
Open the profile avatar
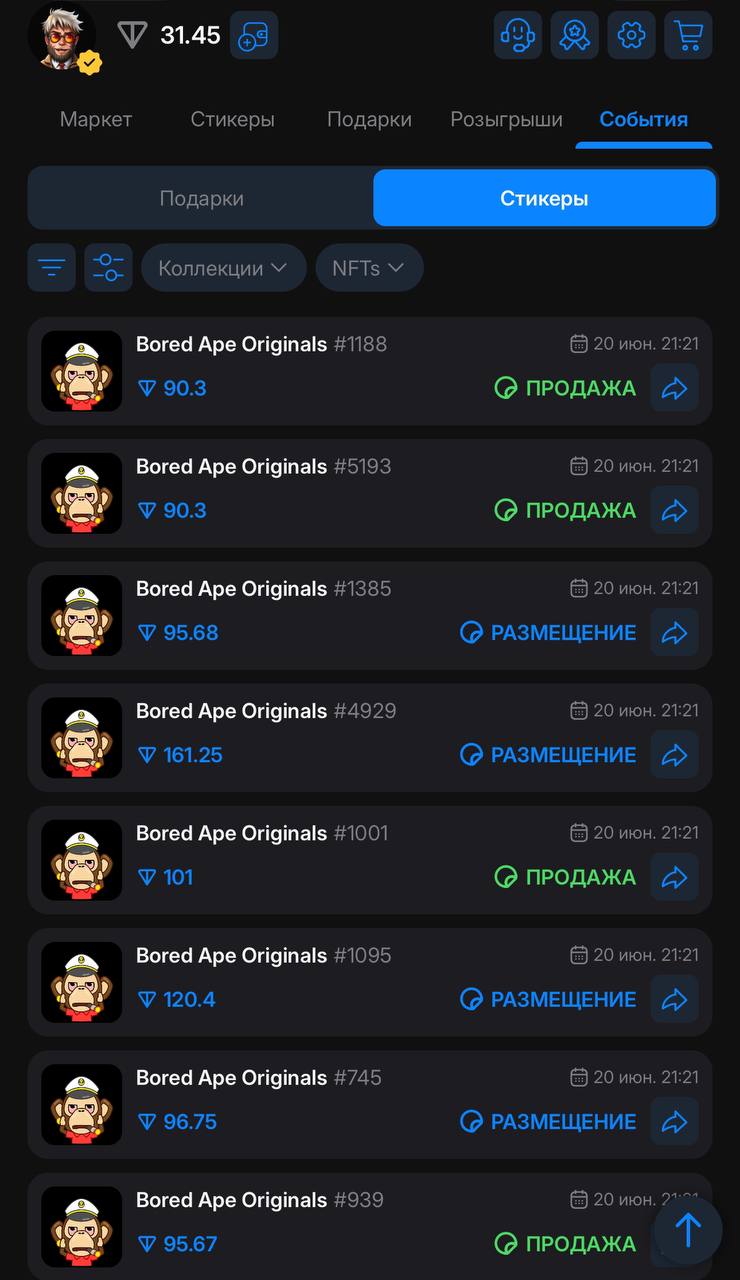pyautogui.click(x=64, y=37)
